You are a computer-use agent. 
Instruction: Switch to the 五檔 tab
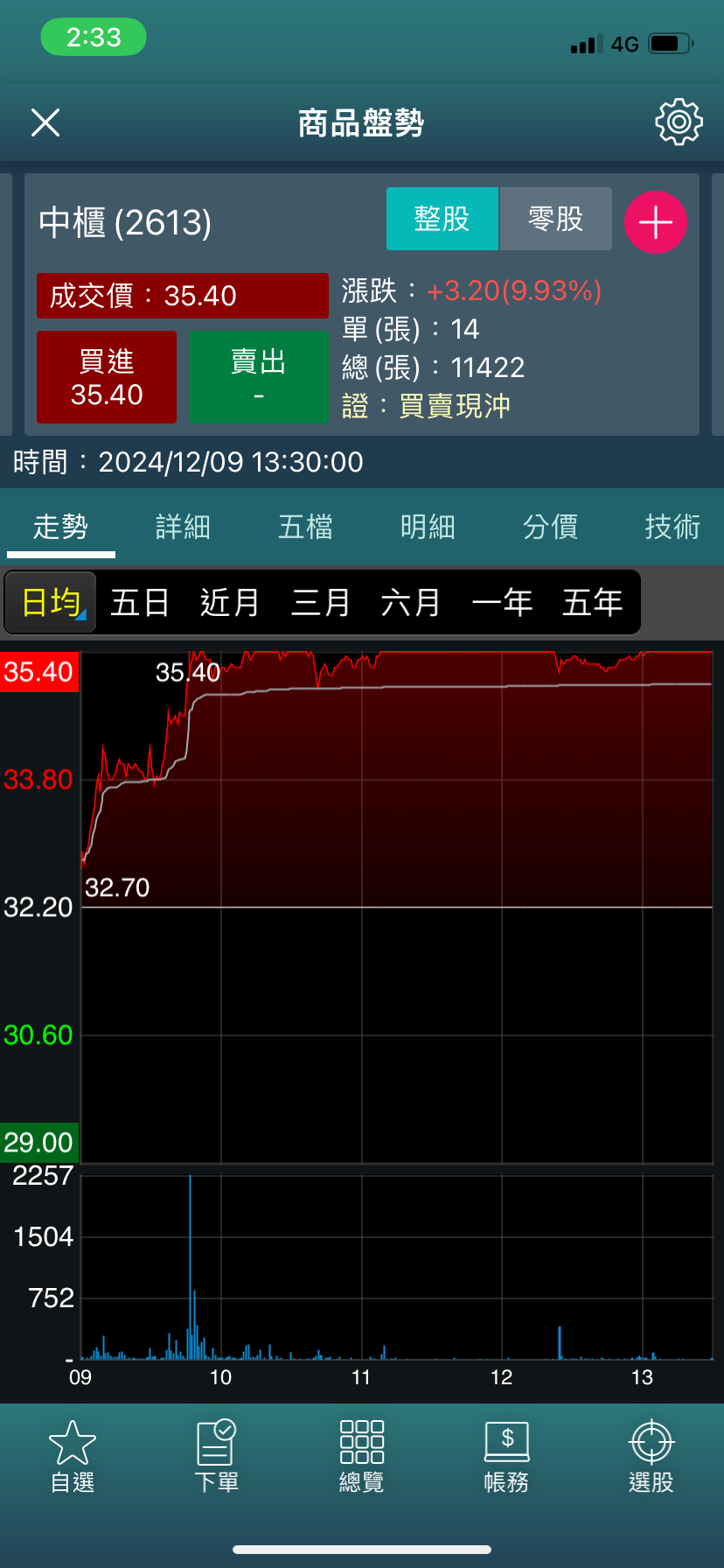click(x=305, y=527)
